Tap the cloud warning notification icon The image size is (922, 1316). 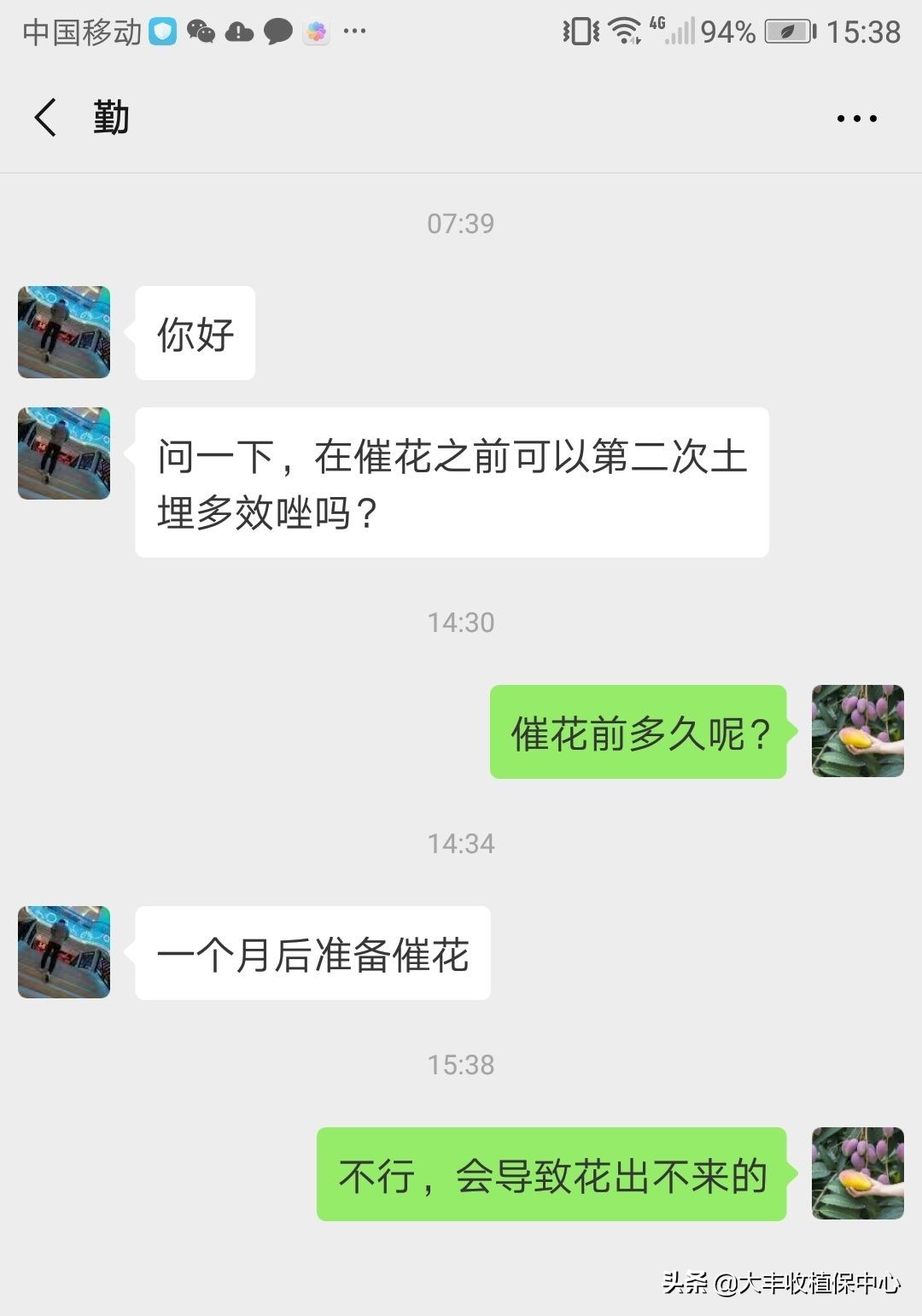[x=240, y=31]
